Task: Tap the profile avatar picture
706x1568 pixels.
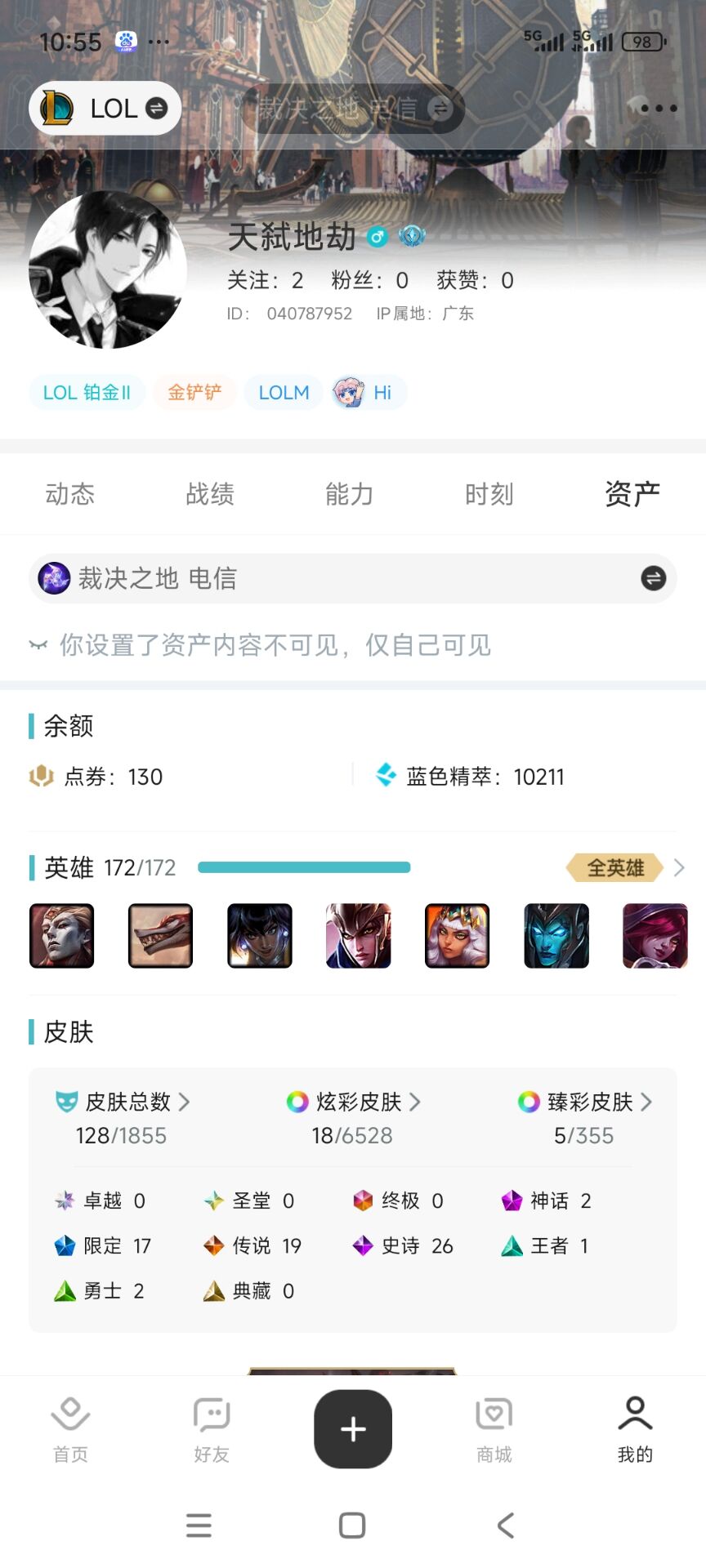Action: 108,270
